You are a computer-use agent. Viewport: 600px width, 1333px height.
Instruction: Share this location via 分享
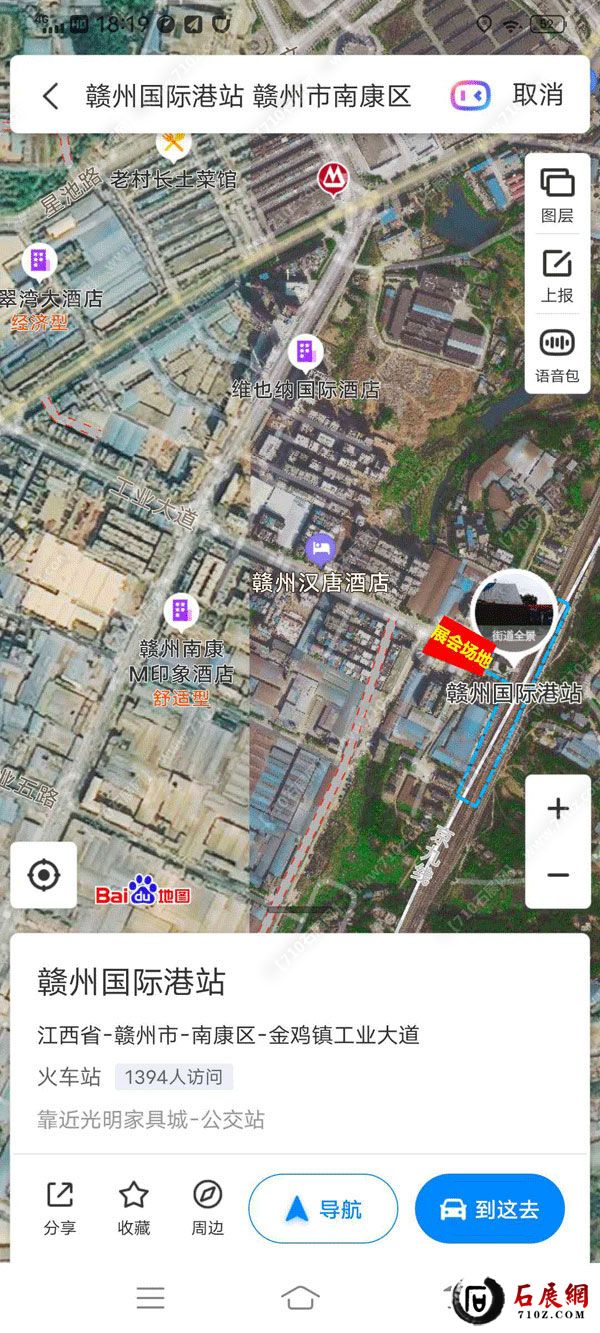point(60,1207)
